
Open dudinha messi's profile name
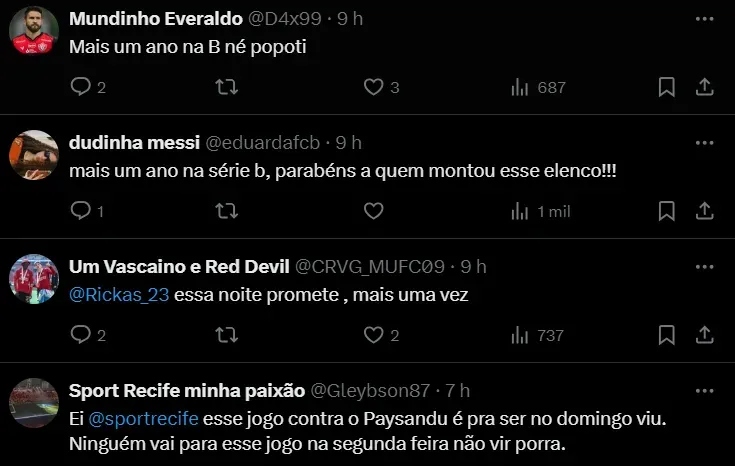[x=133, y=143]
